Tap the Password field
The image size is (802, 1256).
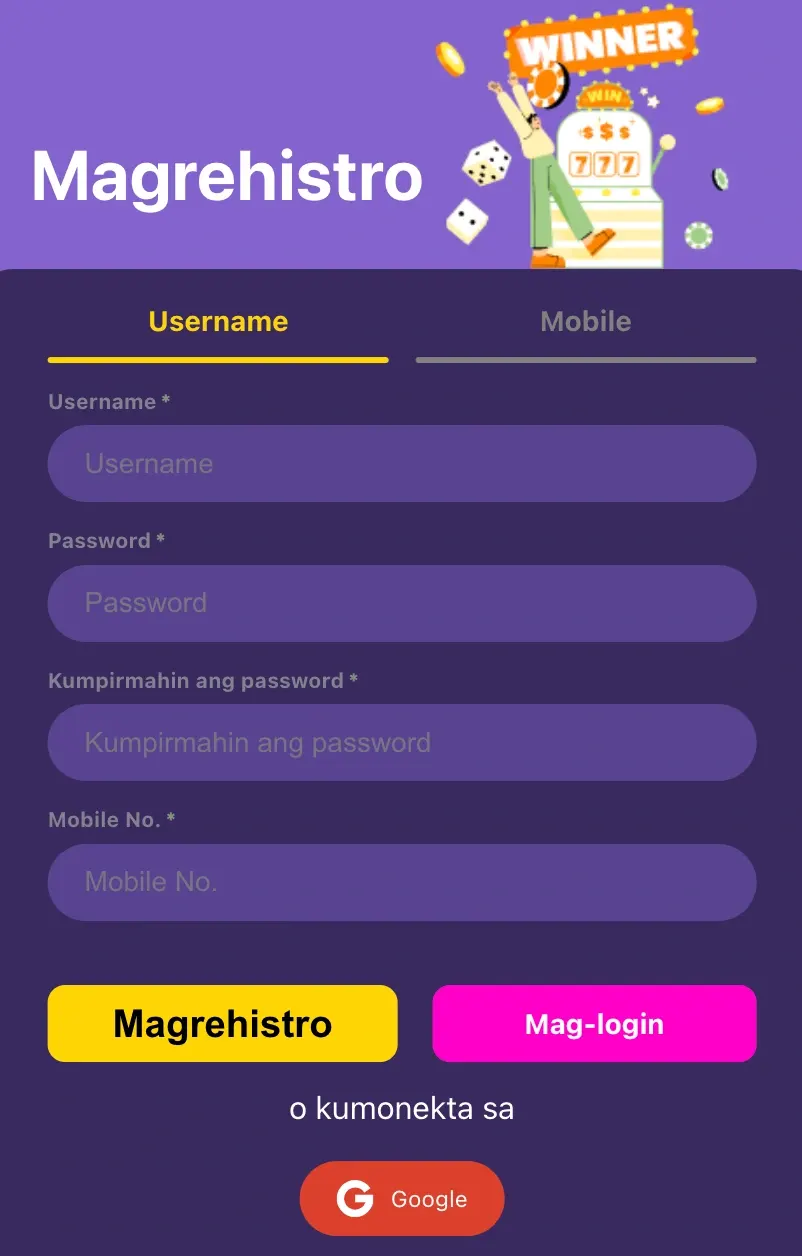pyautogui.click(x=402, y=603)
